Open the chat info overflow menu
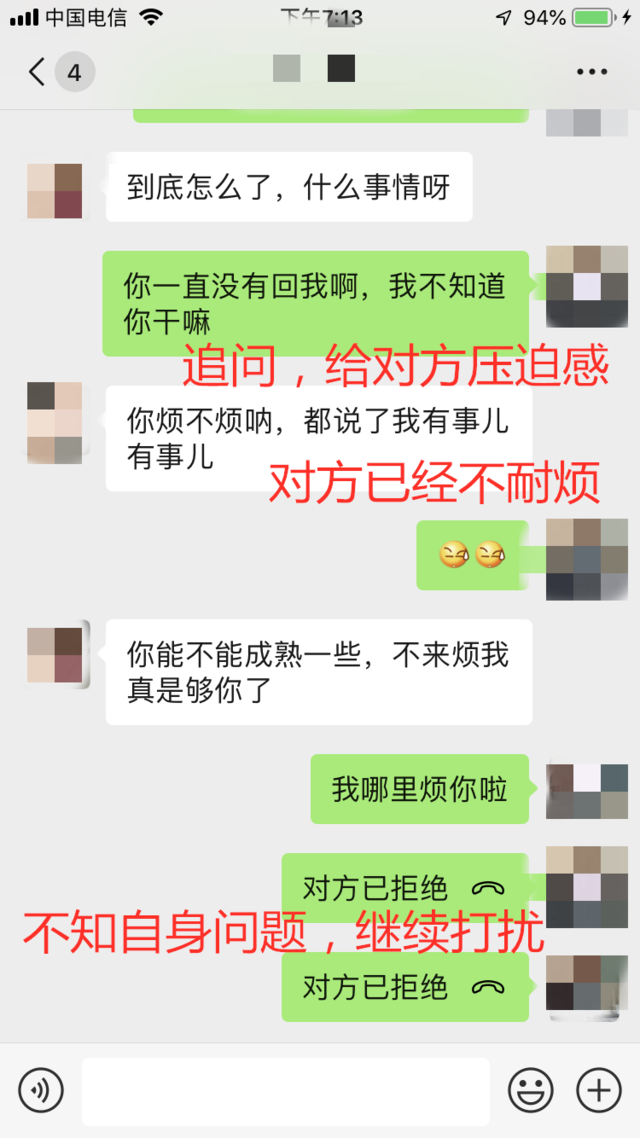640x1138 pixels. 591,72
